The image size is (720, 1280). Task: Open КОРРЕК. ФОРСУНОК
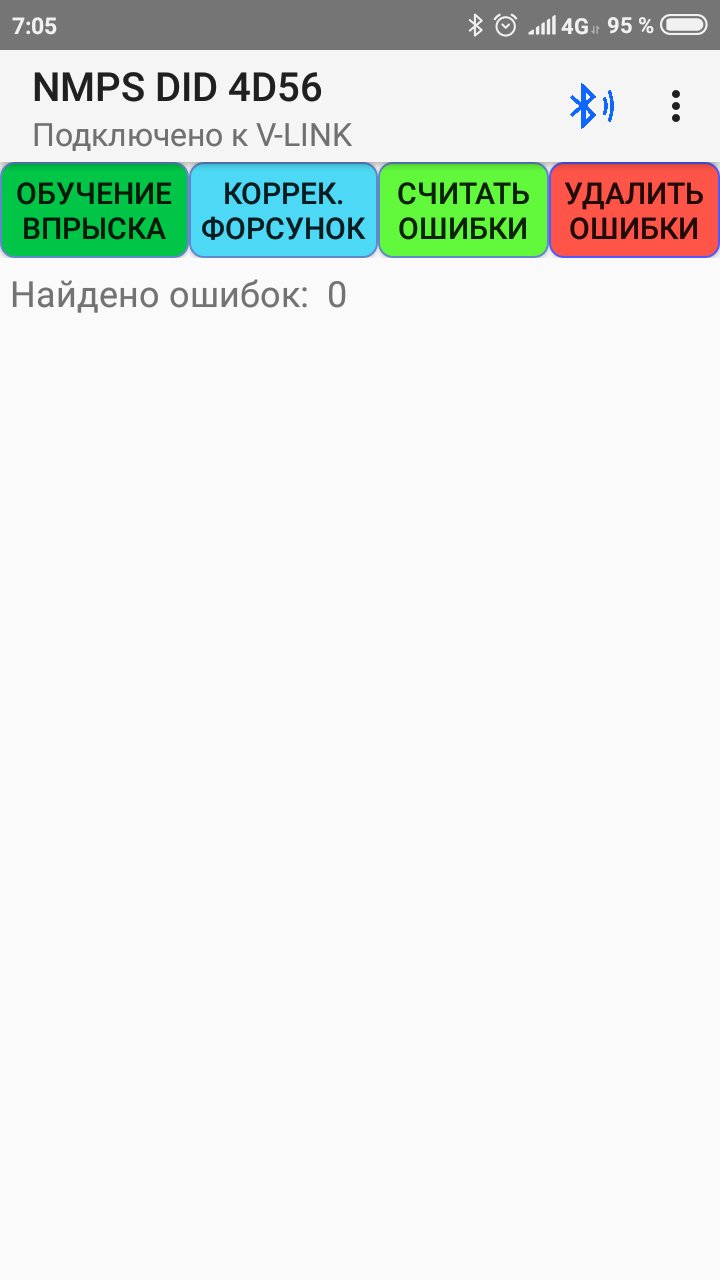[284, 210]
